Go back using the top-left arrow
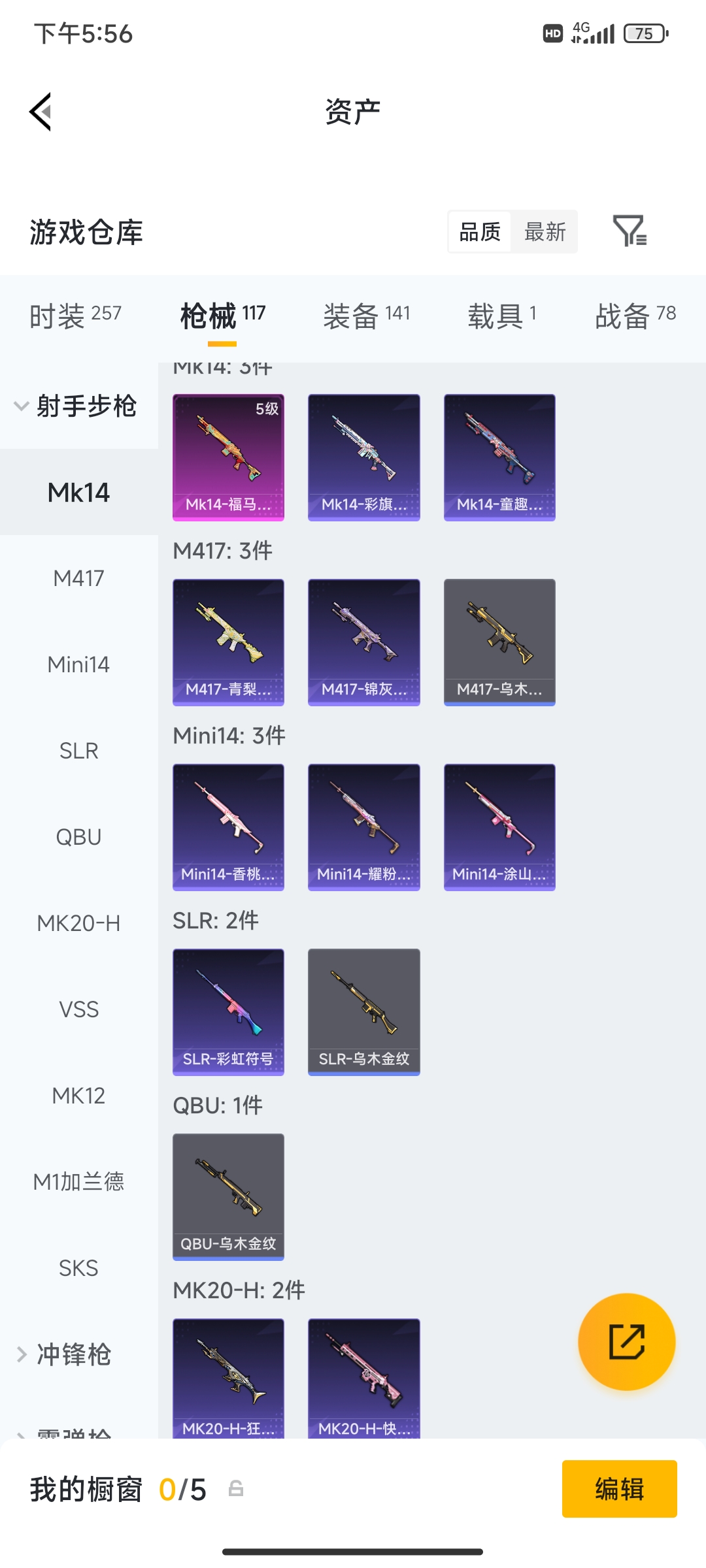This screenshot has width=706, height=1568. pyautogui.click(x=41, y=112)
